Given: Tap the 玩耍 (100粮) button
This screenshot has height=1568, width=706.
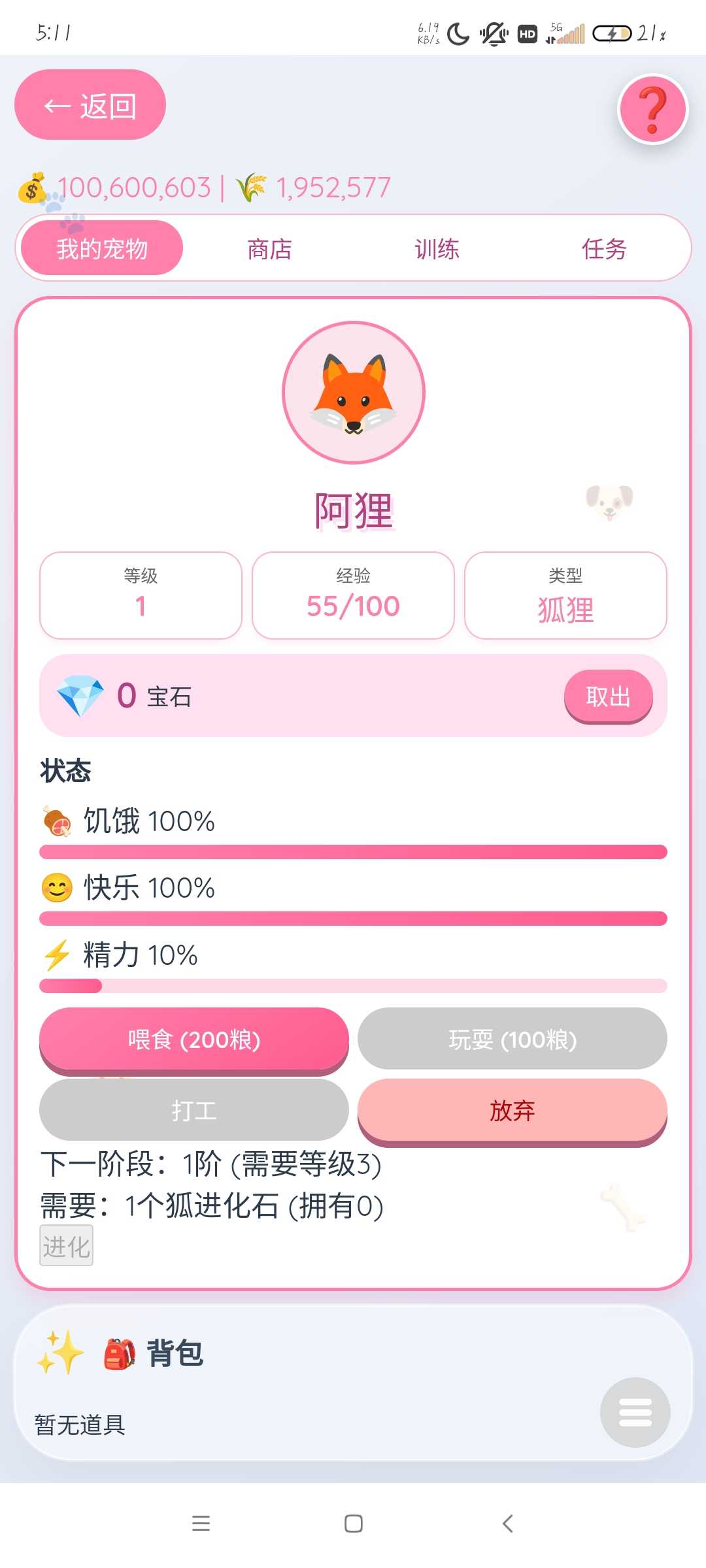Looking at the screenshot, I should point(512,1039).
